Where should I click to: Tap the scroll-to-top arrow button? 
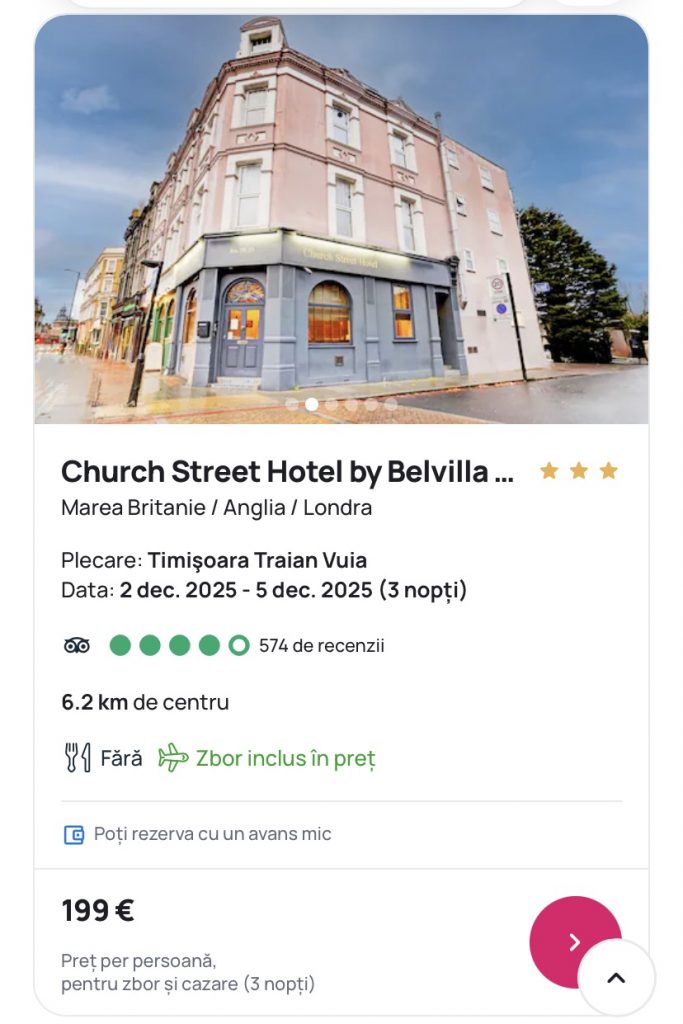[616, 978]
